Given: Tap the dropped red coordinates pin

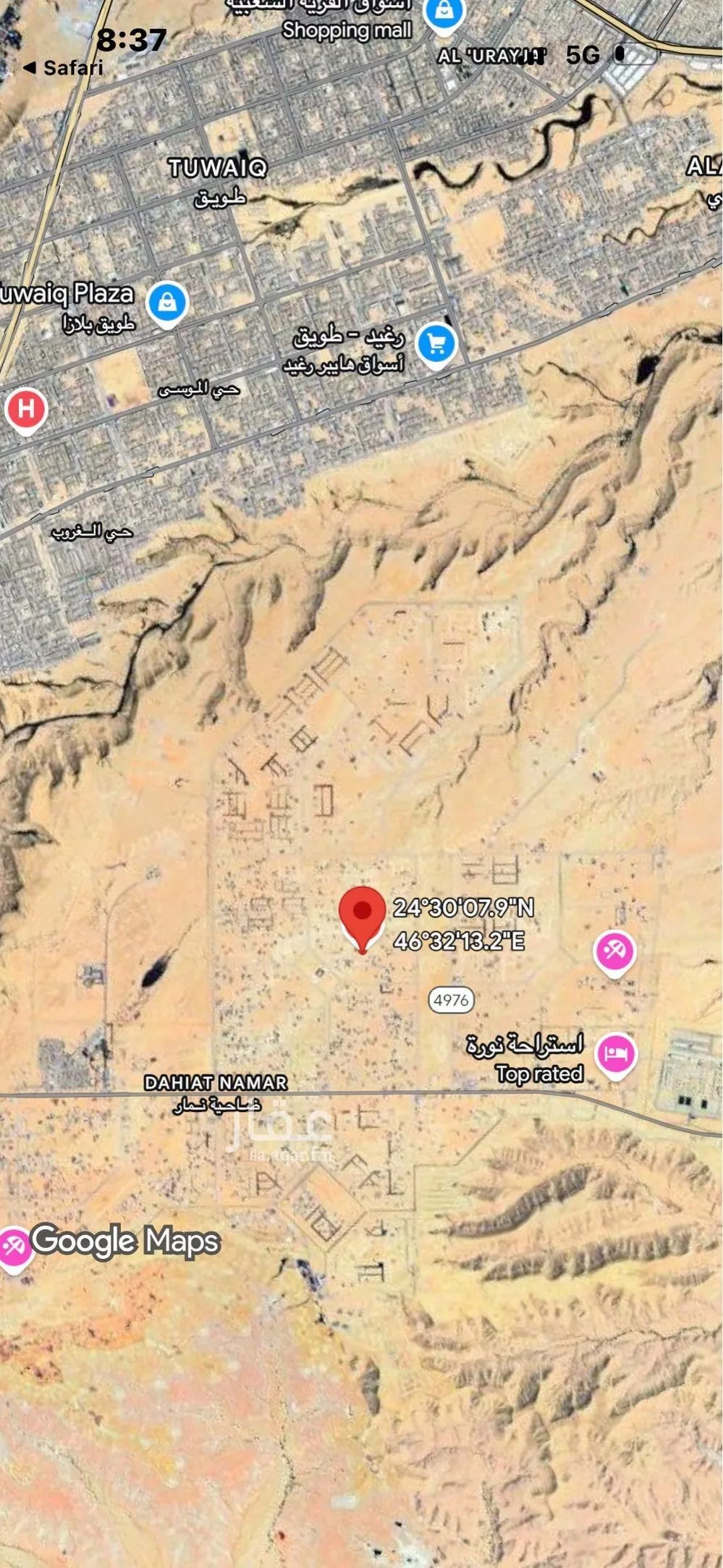Looking at the screenshot, I should pyautogui.click(x=362, y=915).
